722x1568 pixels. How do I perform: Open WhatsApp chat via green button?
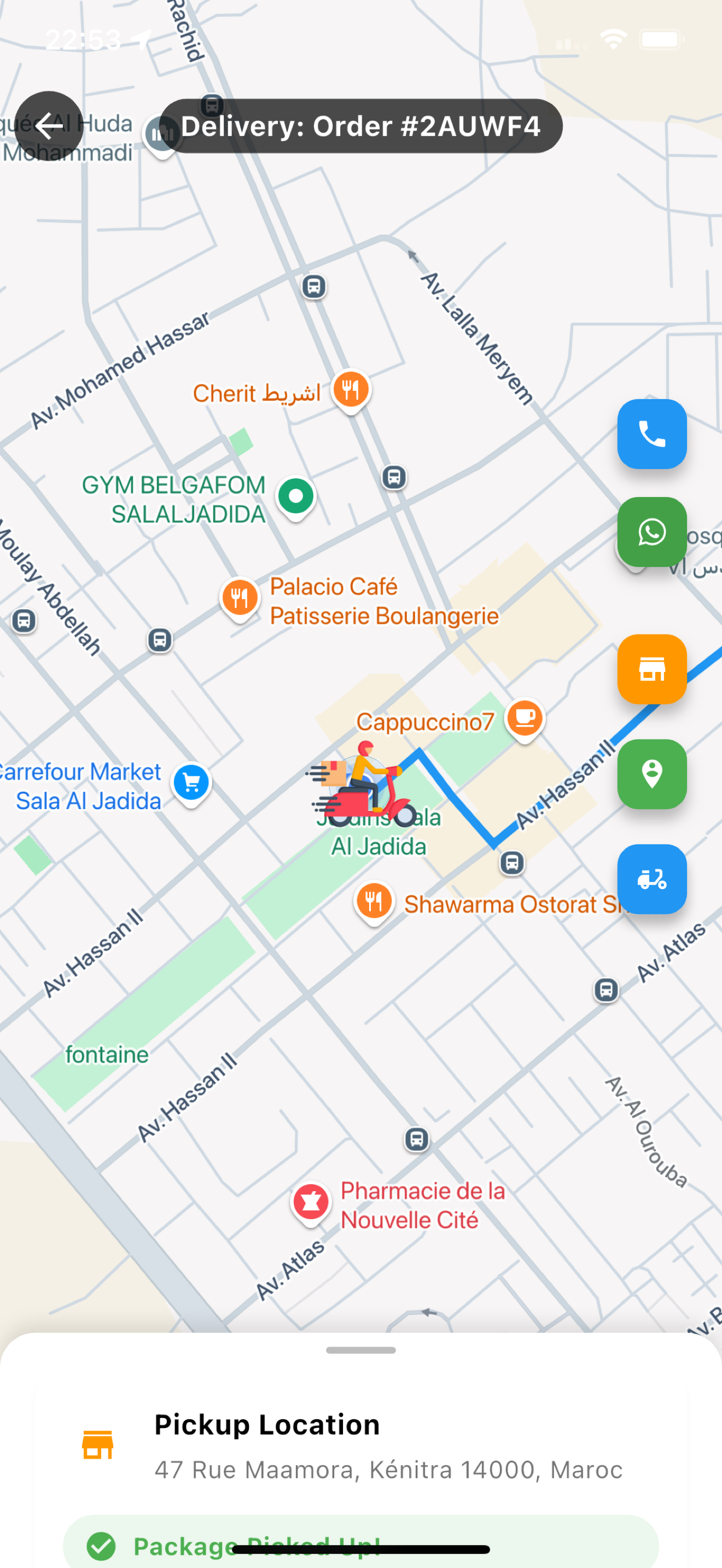[x=651, y=532]
